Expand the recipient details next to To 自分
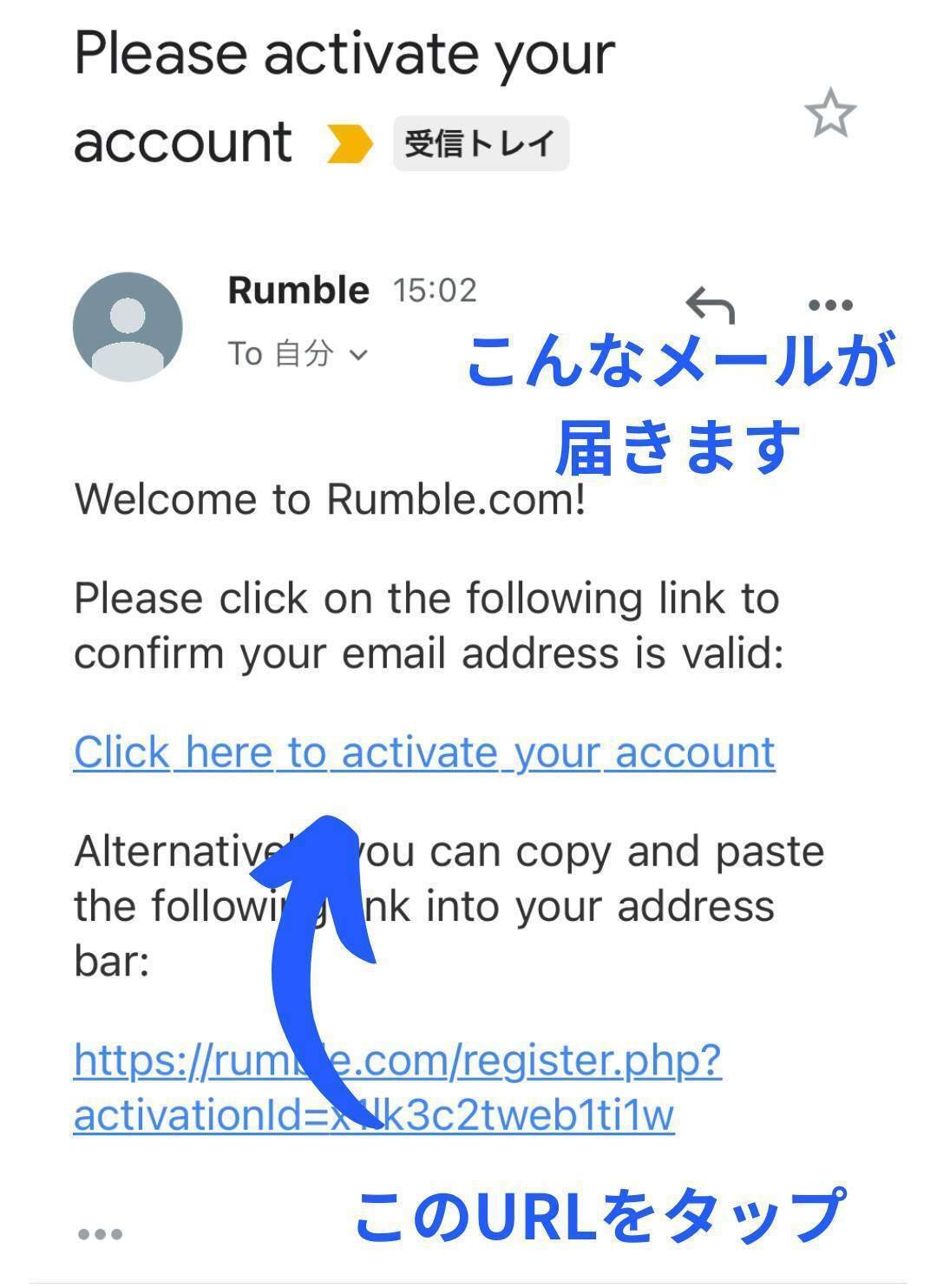The width and height of the screenshot is (937, 1288). click(358, 354)
